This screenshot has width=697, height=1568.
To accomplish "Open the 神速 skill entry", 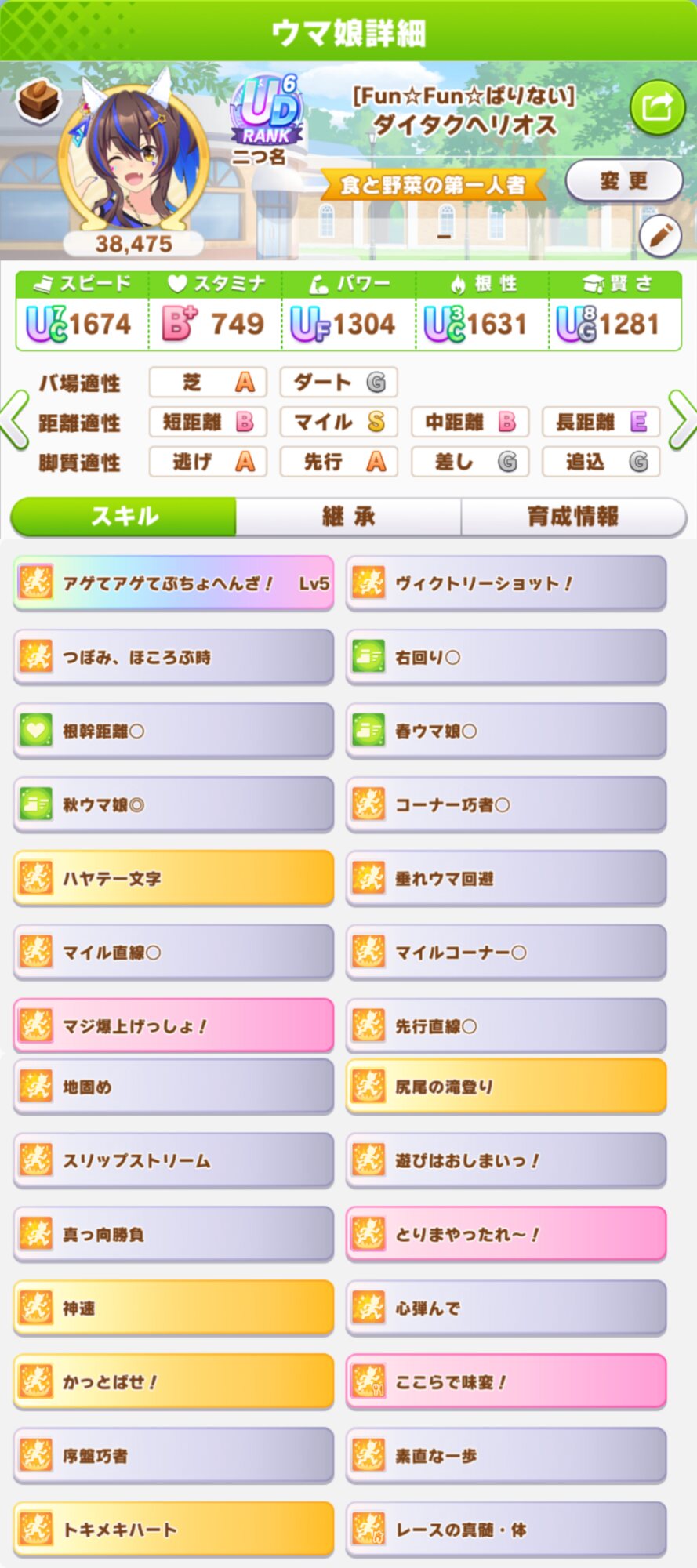I will coord(173,1308).
